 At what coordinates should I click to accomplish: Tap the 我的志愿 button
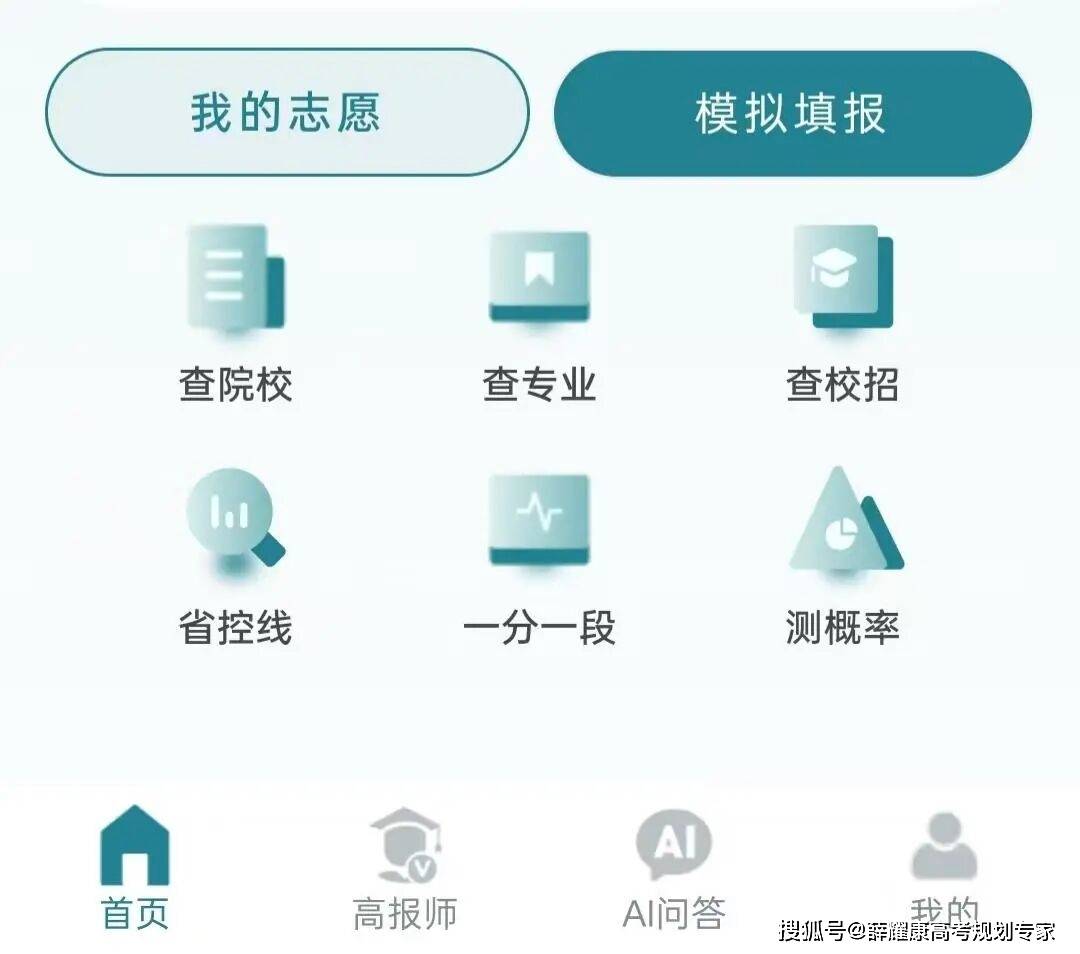287,112
